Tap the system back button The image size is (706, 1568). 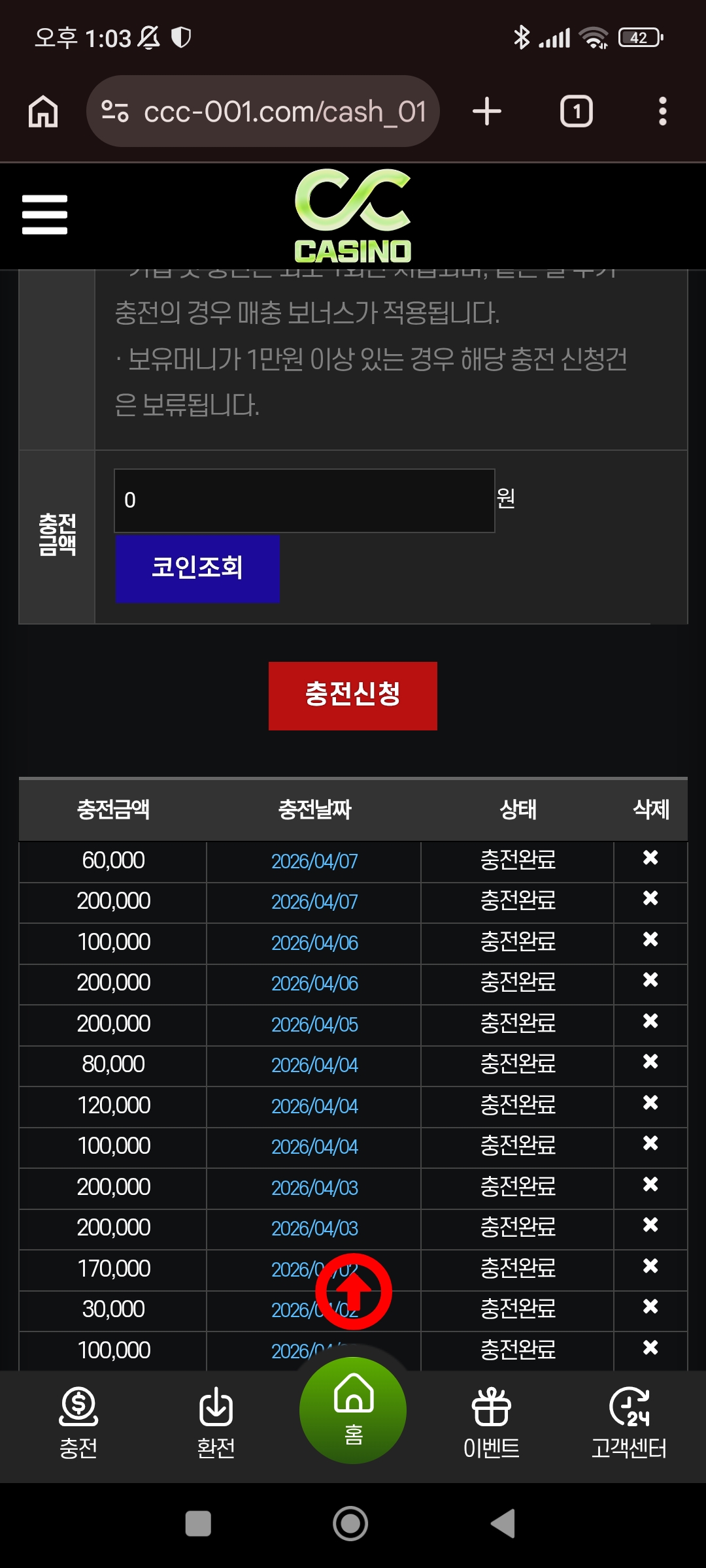click(x=503, y=1524)
